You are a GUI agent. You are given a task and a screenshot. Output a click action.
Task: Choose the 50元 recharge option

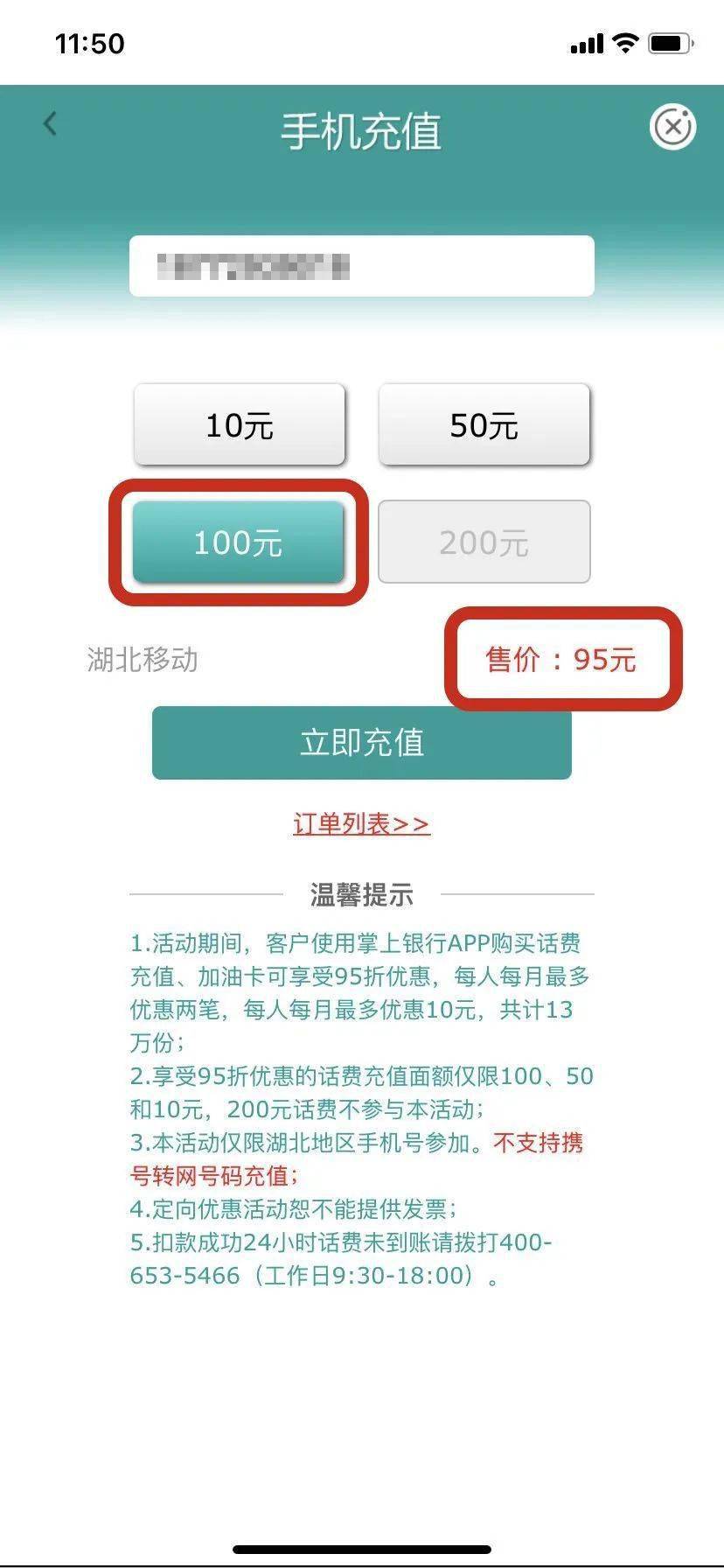pyautogui.click(x=484, y=425)
